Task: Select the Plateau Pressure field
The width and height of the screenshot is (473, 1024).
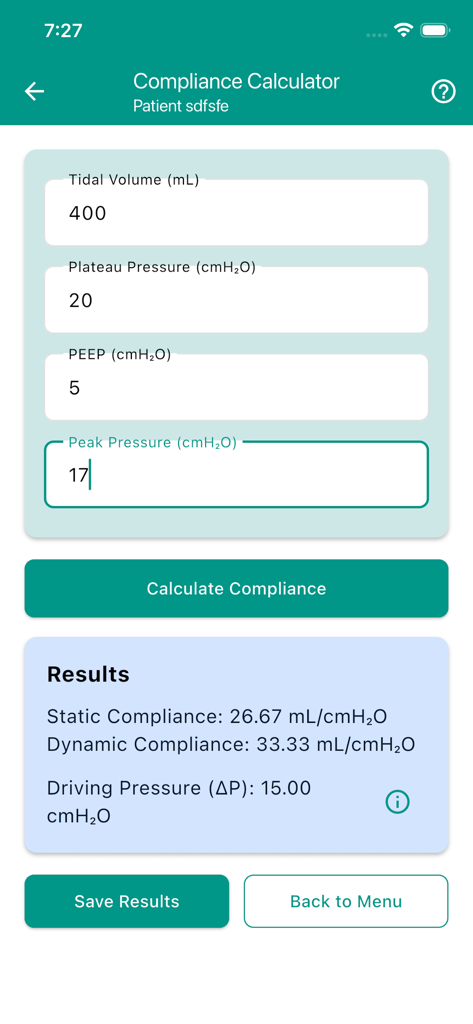Action: (x=236, y=300)
